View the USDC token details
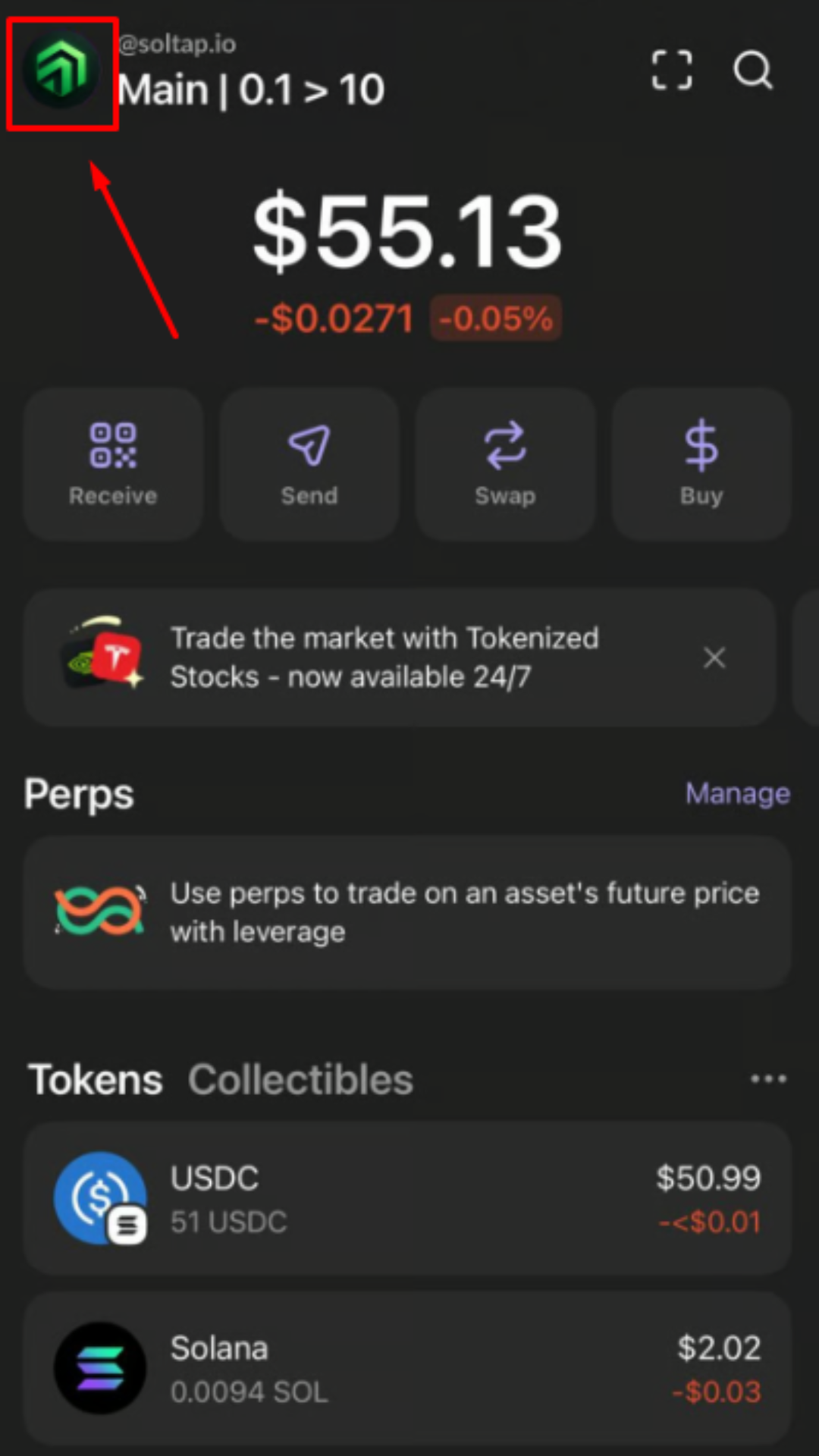The height and width of the screenshot is (1456, 819). [x=408, y=1199]
